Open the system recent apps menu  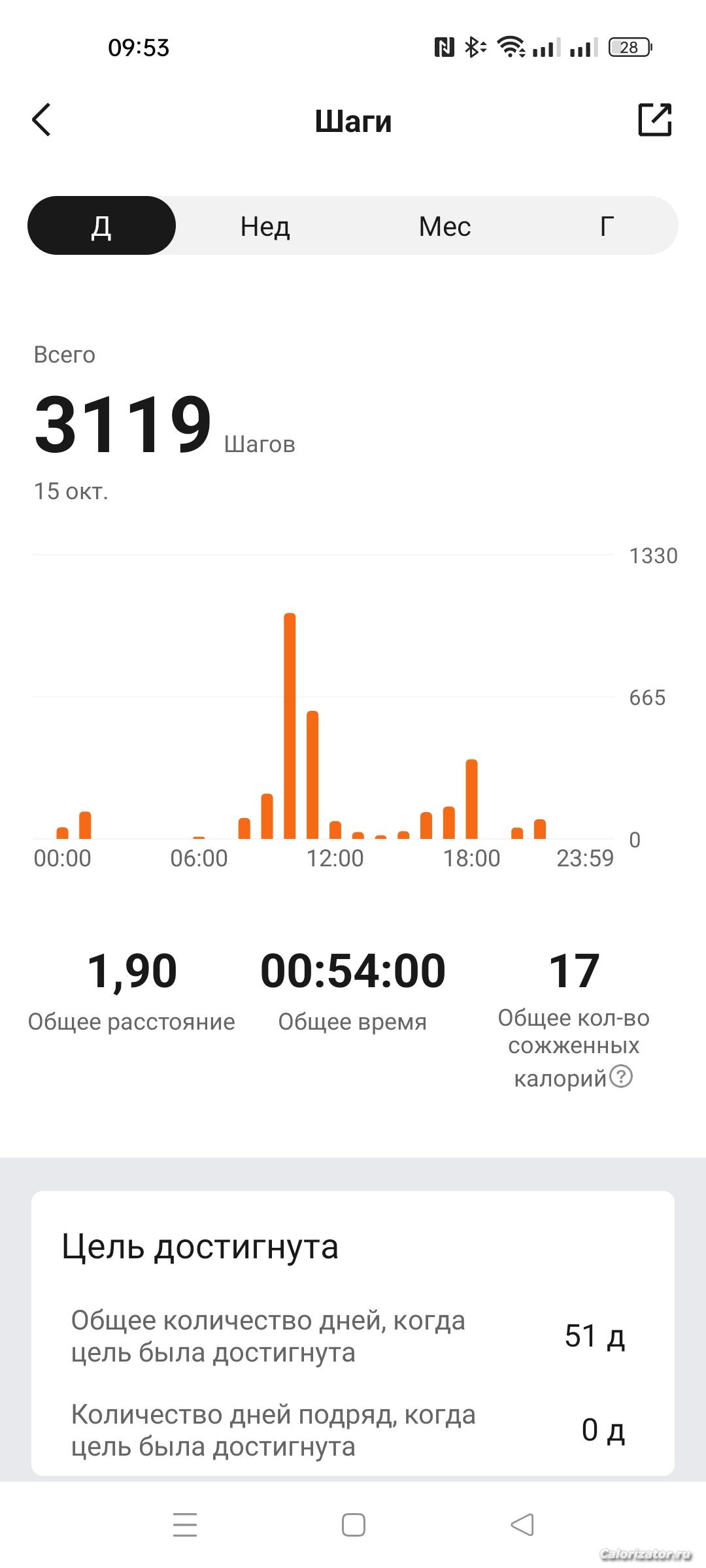(185, 1525)
